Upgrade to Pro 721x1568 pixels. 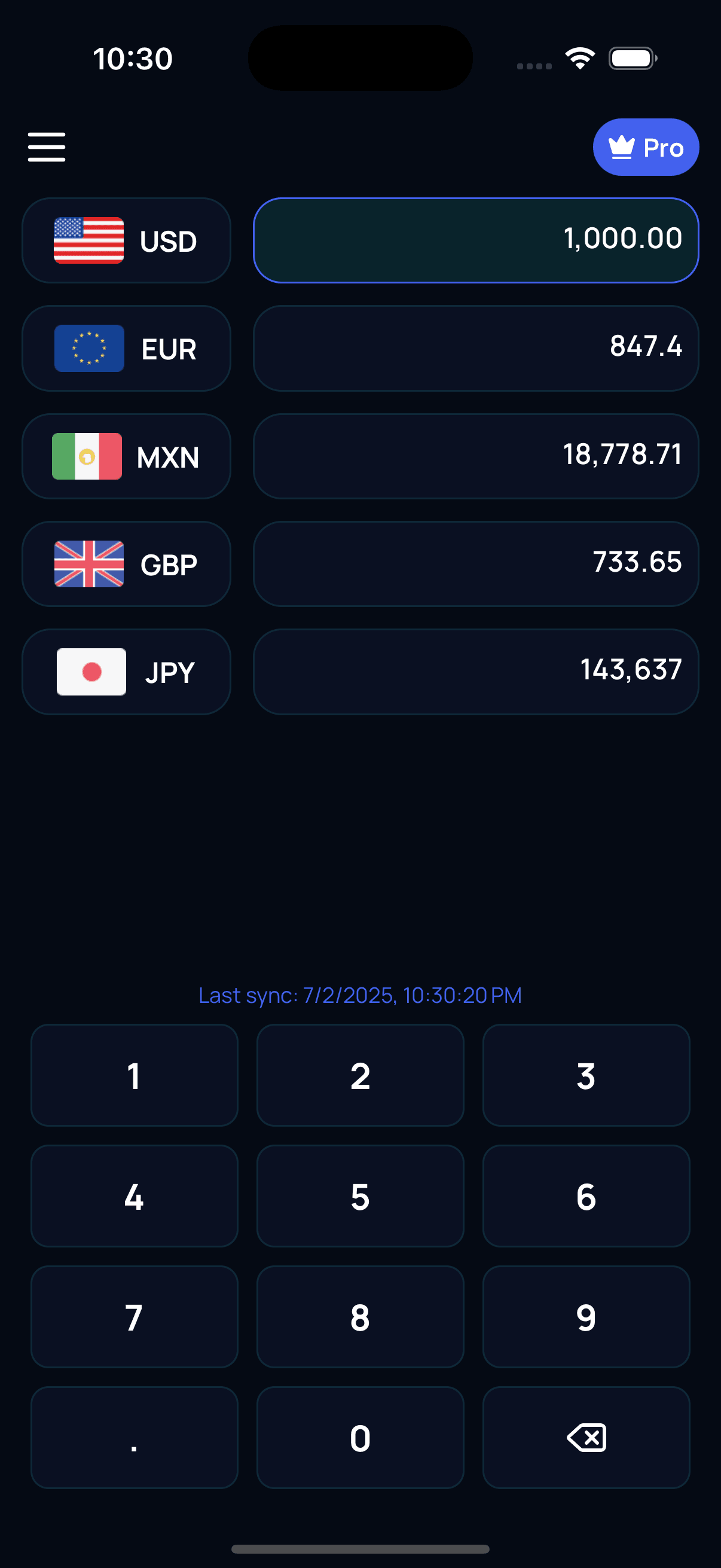click(646, 147)
